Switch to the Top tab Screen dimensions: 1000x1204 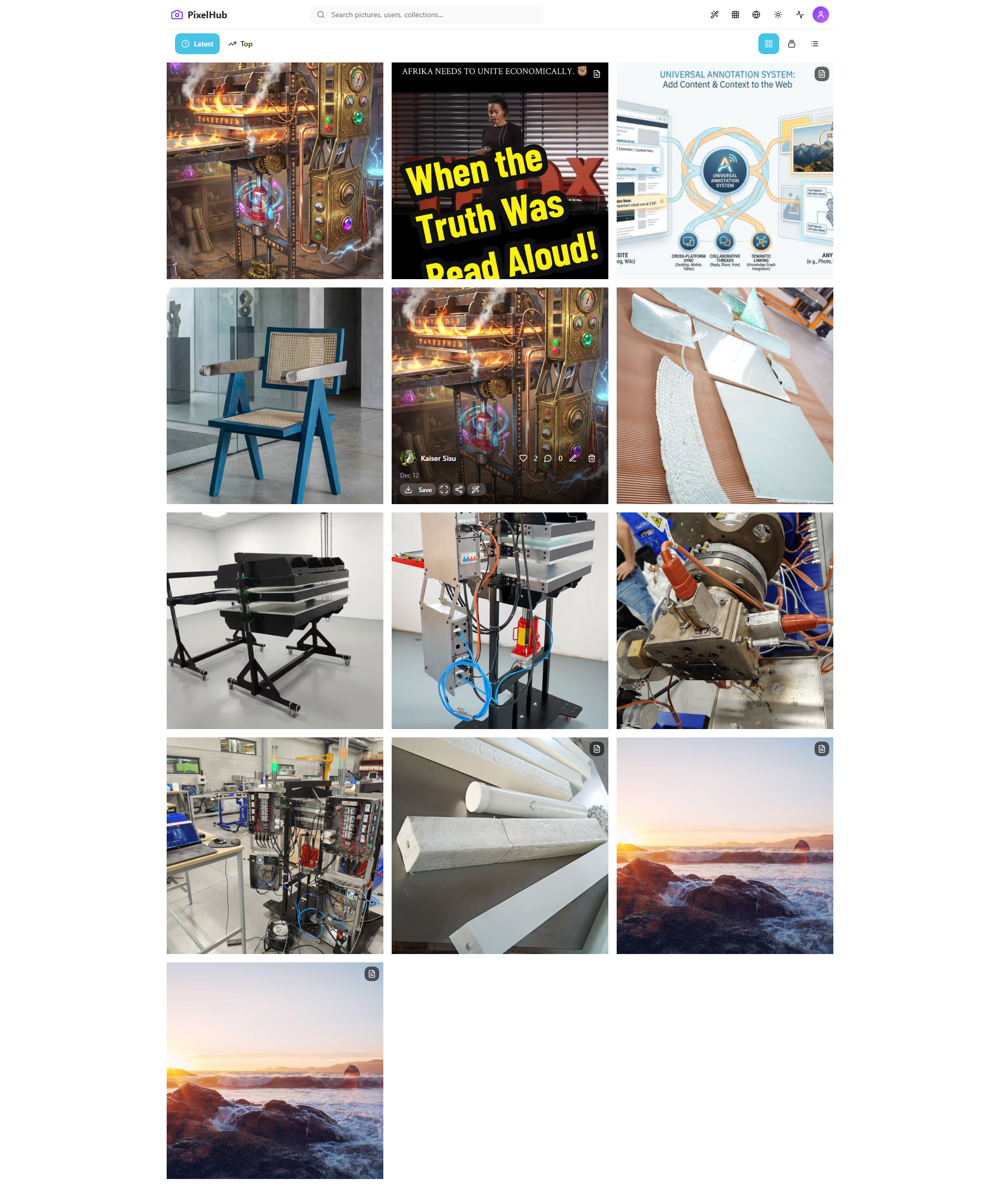click(x=240, y=44)
